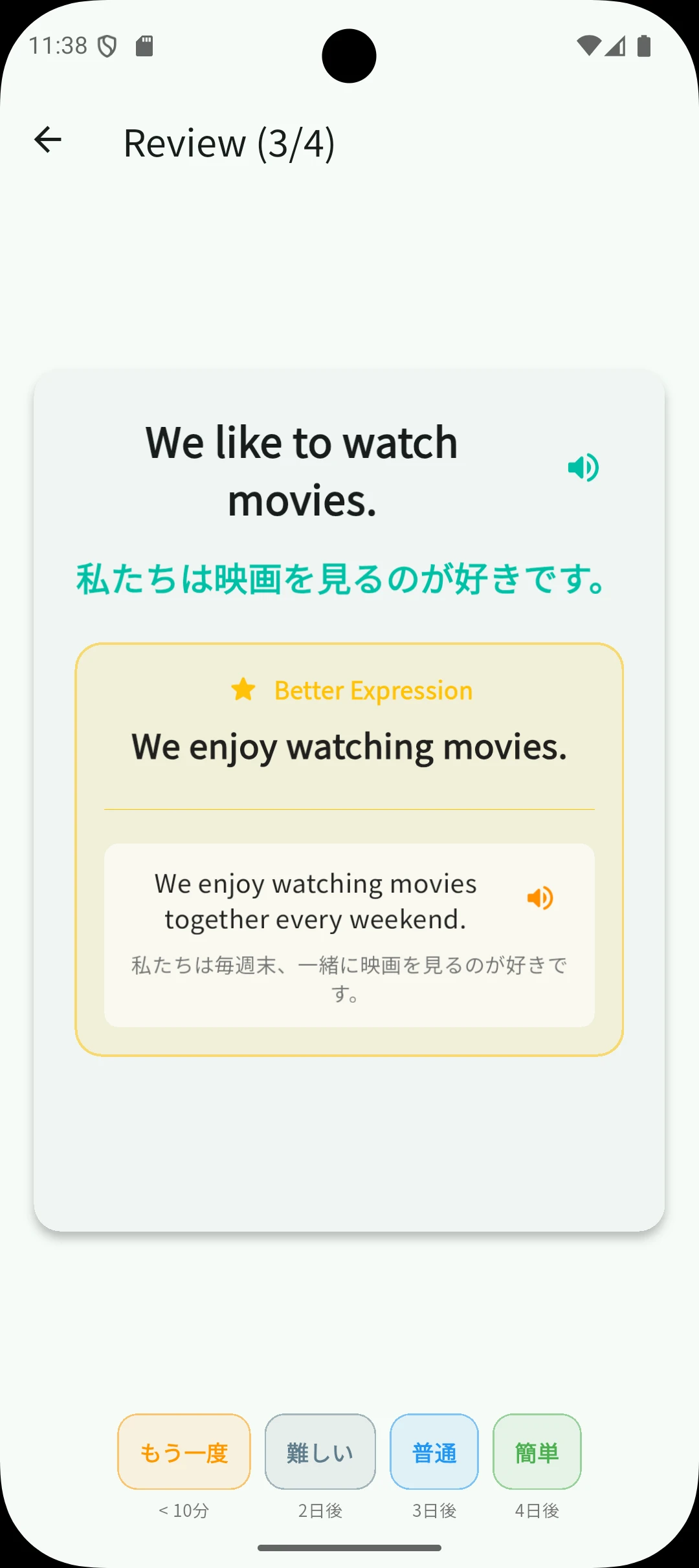Select 簡単 to review in 4 days
Image resolution: width=699 pixels, height=1568 pixels.
coord(537,1452)
